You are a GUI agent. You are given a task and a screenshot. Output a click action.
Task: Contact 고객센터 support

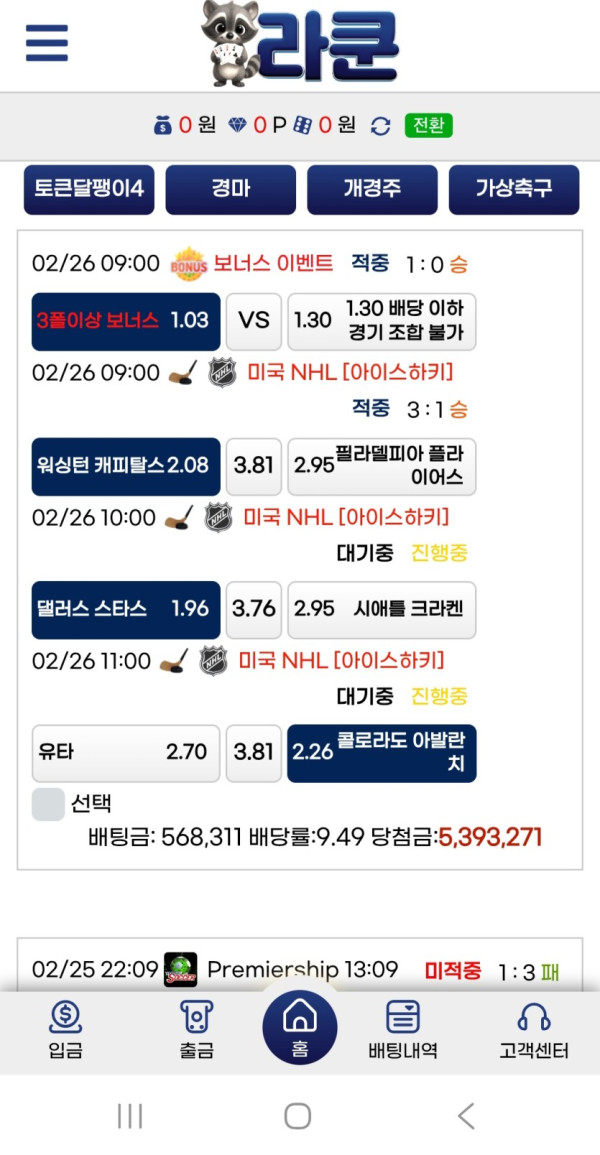coord(534,1030)
